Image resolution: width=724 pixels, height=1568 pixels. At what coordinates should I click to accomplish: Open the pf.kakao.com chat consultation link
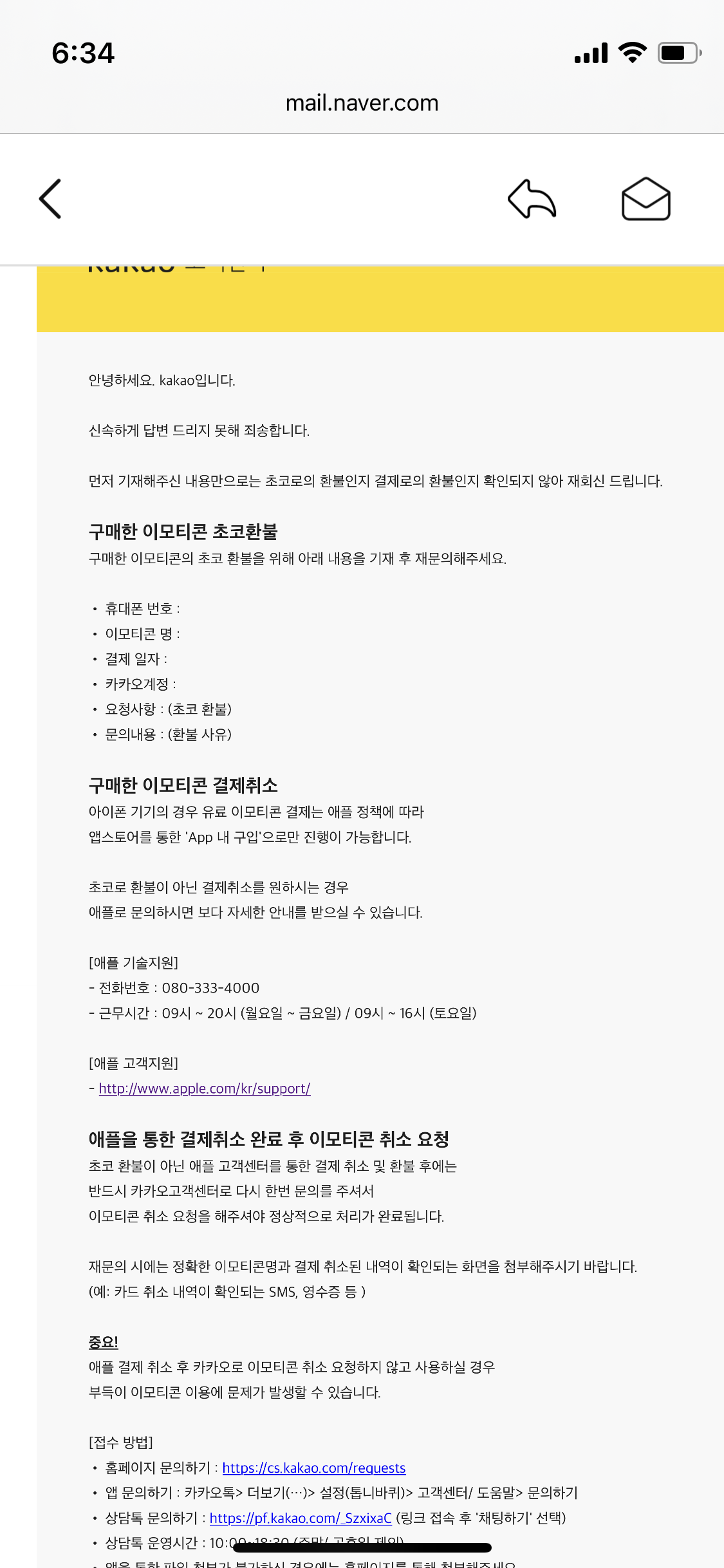301,1518
